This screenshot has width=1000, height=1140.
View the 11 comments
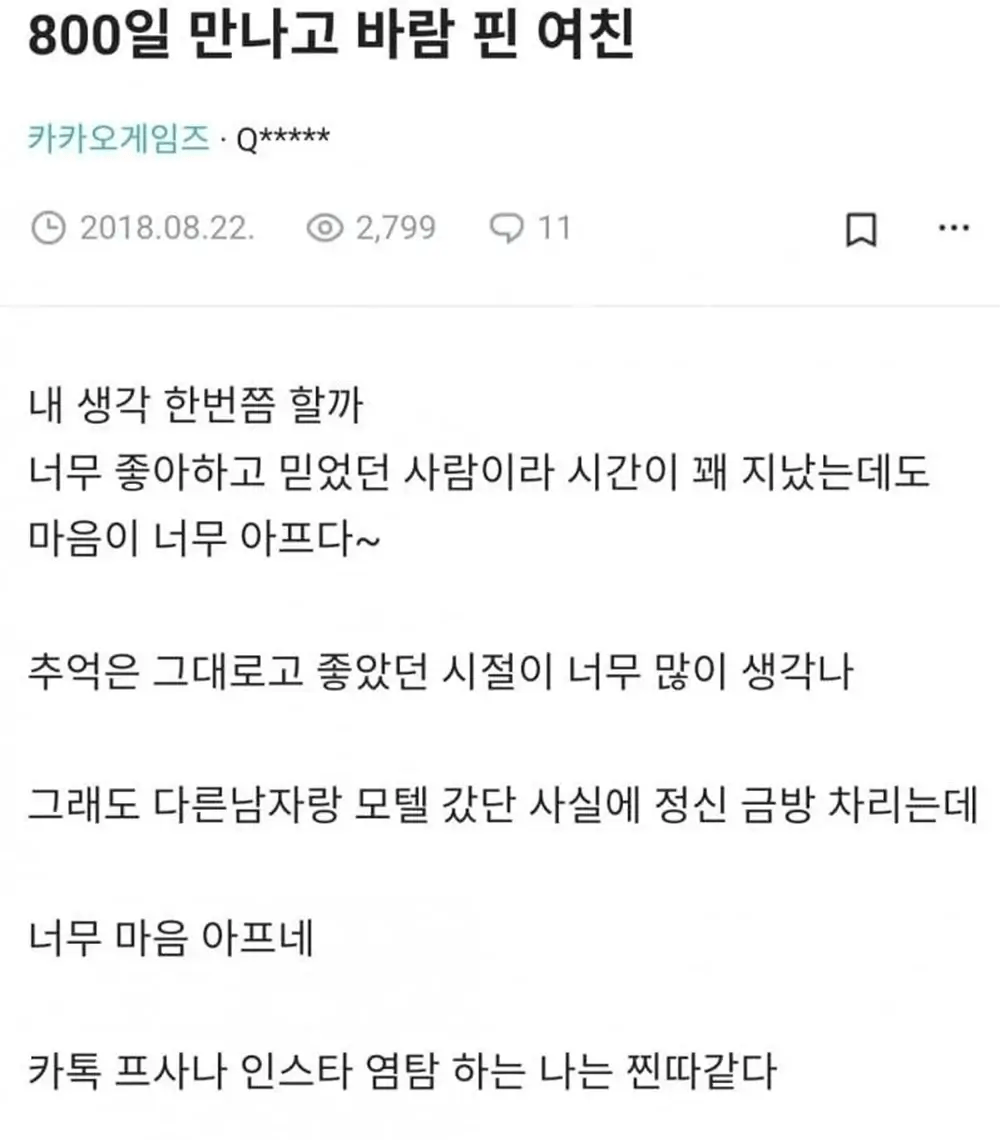pyautogui.click(x=530, y=228)
